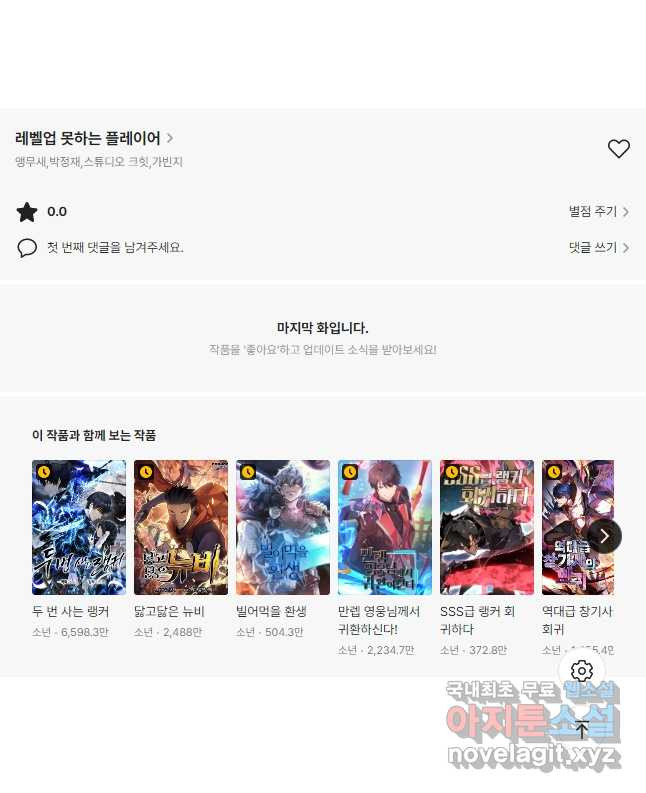
Task: Open the 빌어먹을 환생 webtoon
Action: 283,528
